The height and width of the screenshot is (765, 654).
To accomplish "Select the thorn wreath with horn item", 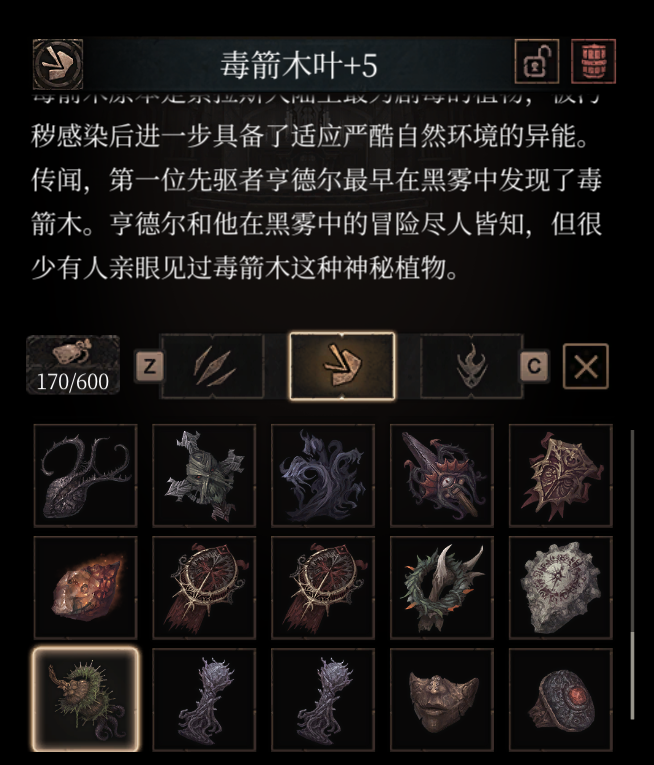I will click(442, 587).
